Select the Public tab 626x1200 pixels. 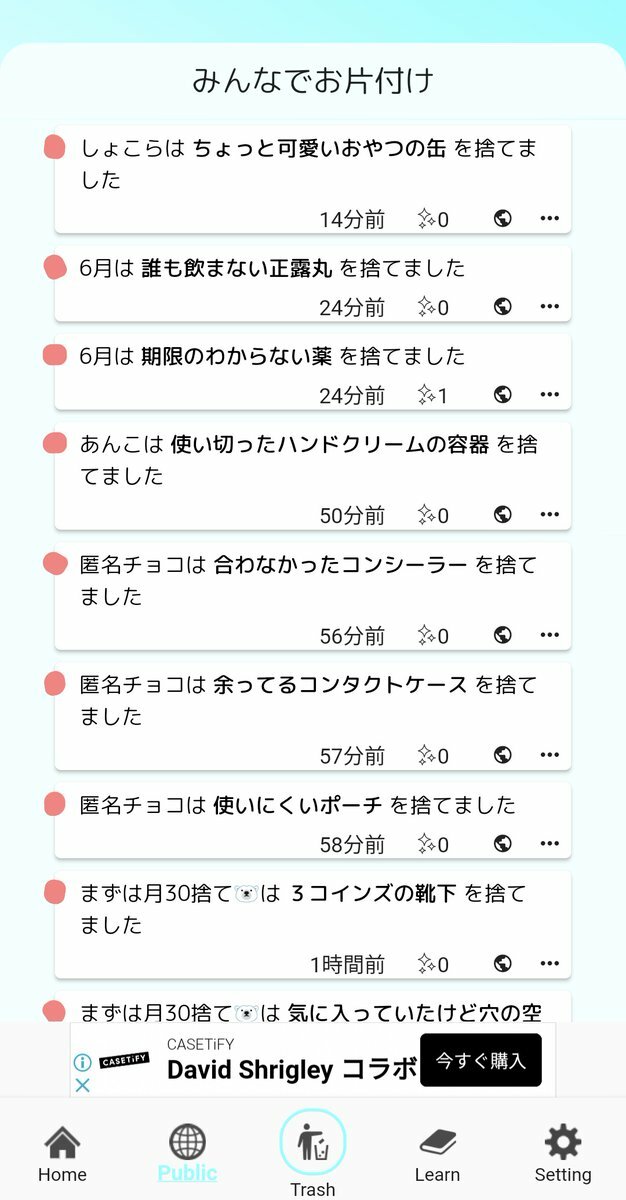pos(187,1153)
